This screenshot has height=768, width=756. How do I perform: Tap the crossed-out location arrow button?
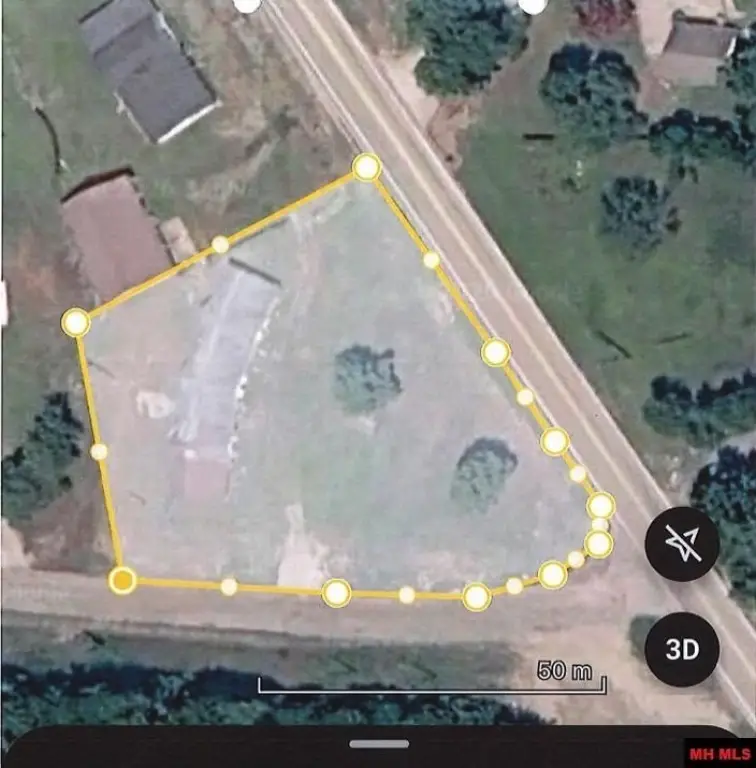[x=682, y=544]
